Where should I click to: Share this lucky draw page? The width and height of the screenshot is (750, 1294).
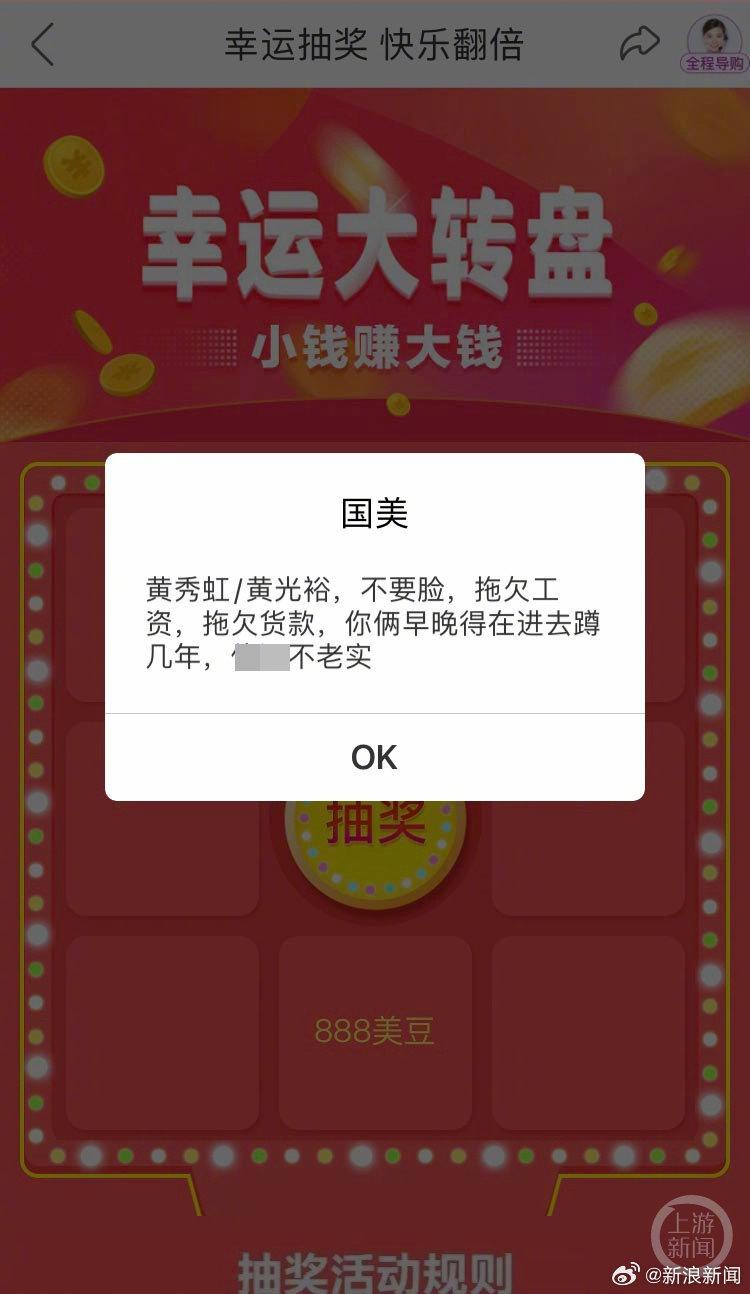tap(639, 42)
